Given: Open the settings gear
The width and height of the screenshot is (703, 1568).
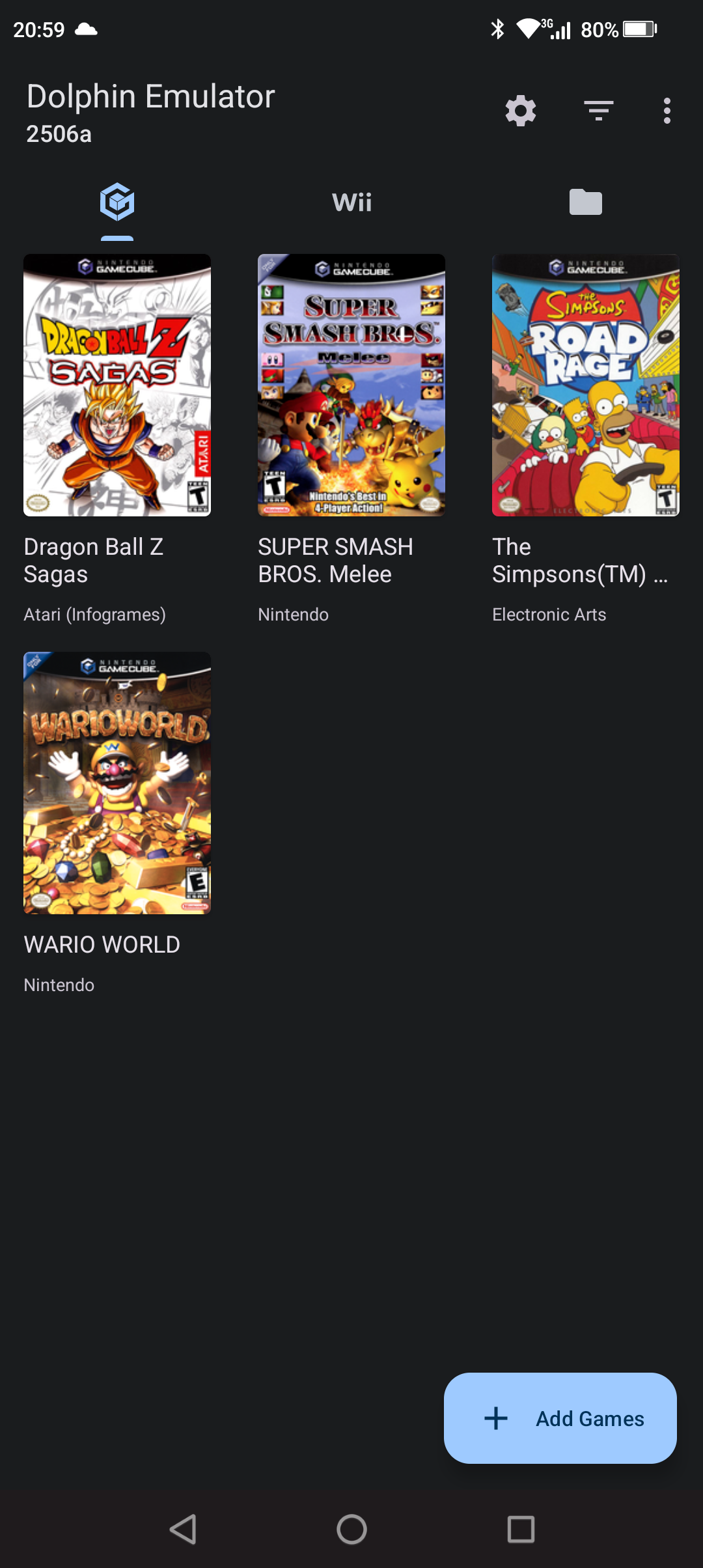Looking at the screenshot, I should (x=521, y=111).
